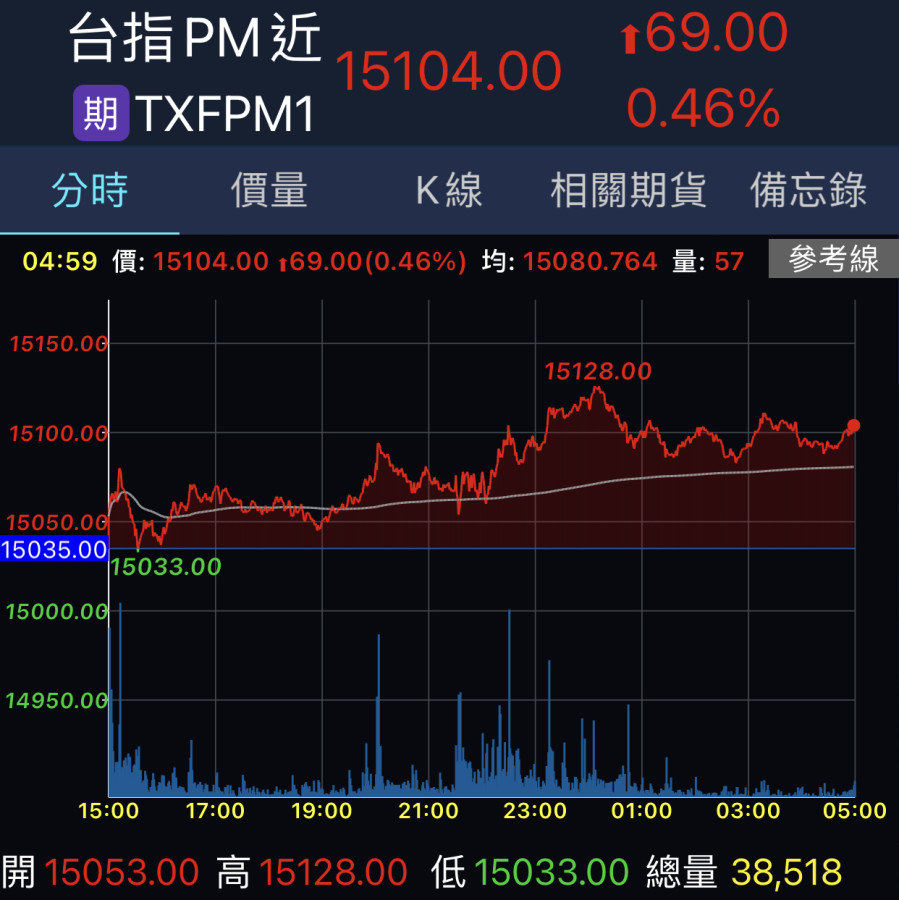The width and height of the screenshot is (899, 900).
Task: Go to the 備忘錄 tab
Action: coord(808,190)
